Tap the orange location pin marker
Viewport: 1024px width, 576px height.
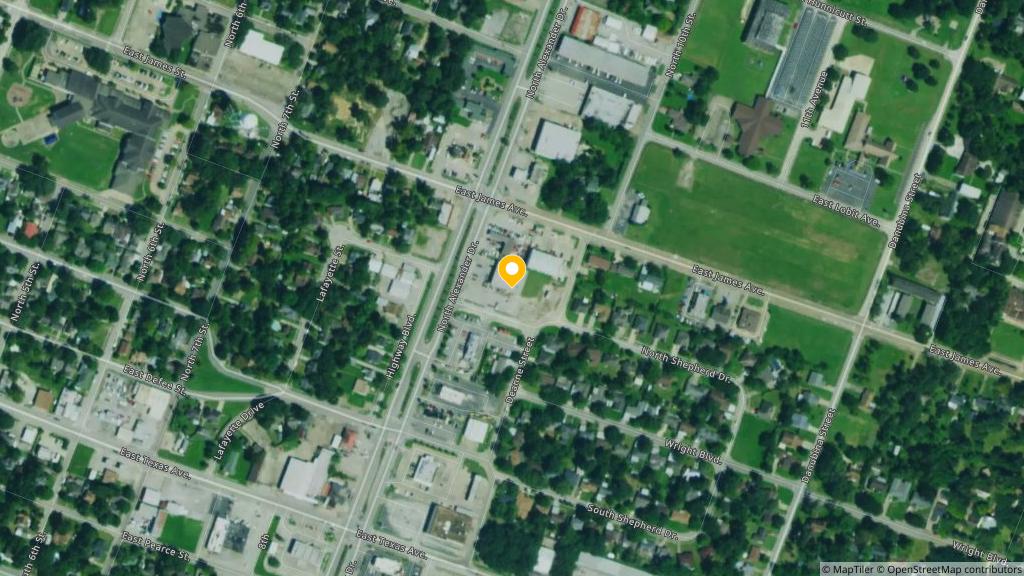coord(512,270)
